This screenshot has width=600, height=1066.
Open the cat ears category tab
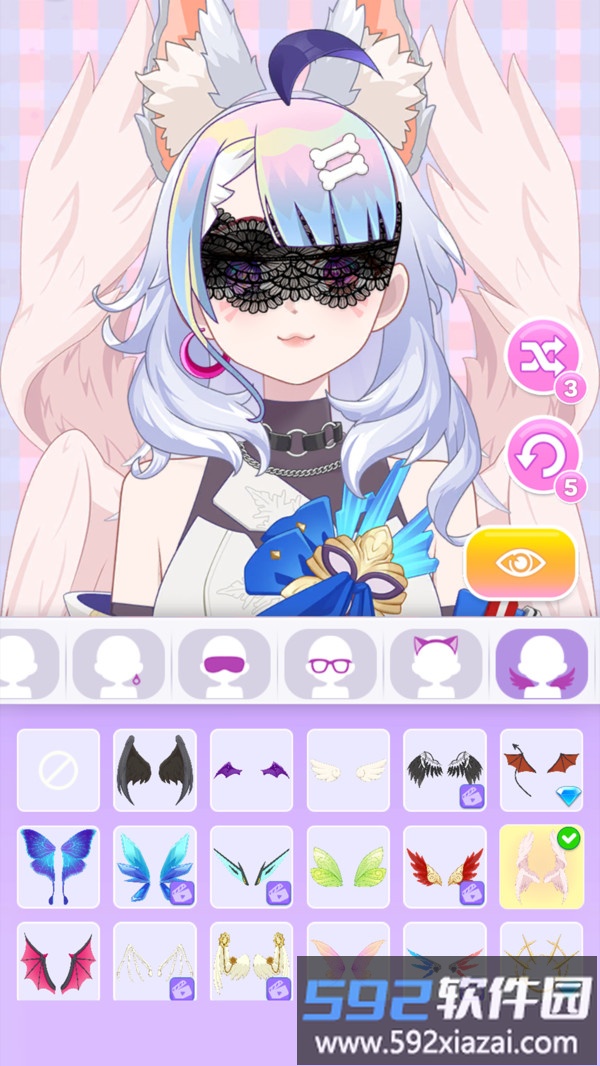(436, 663)
